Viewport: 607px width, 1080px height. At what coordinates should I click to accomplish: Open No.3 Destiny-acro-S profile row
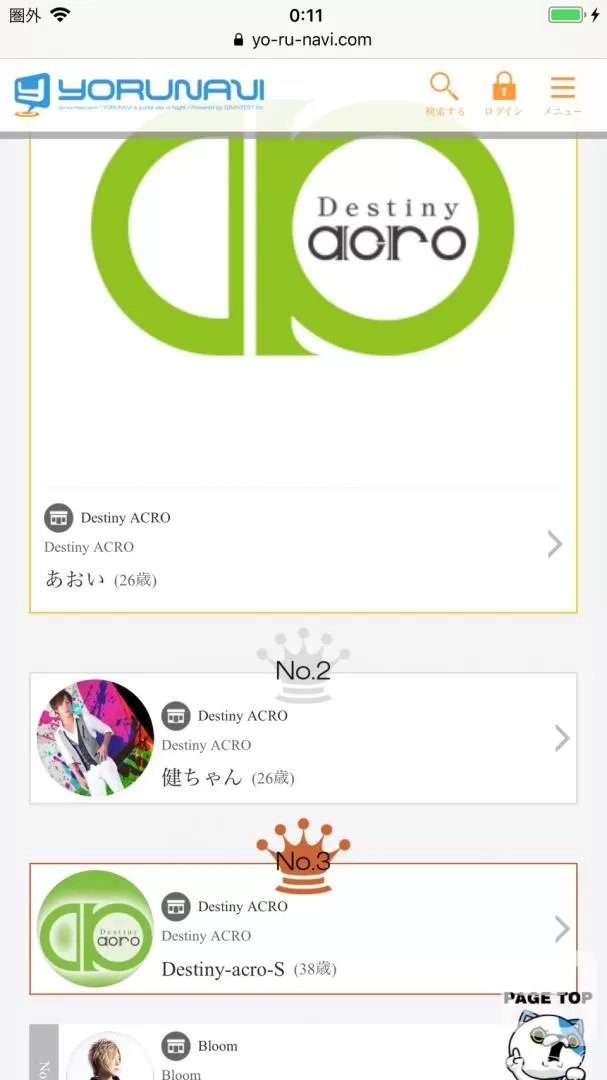[x=303, y=928]
